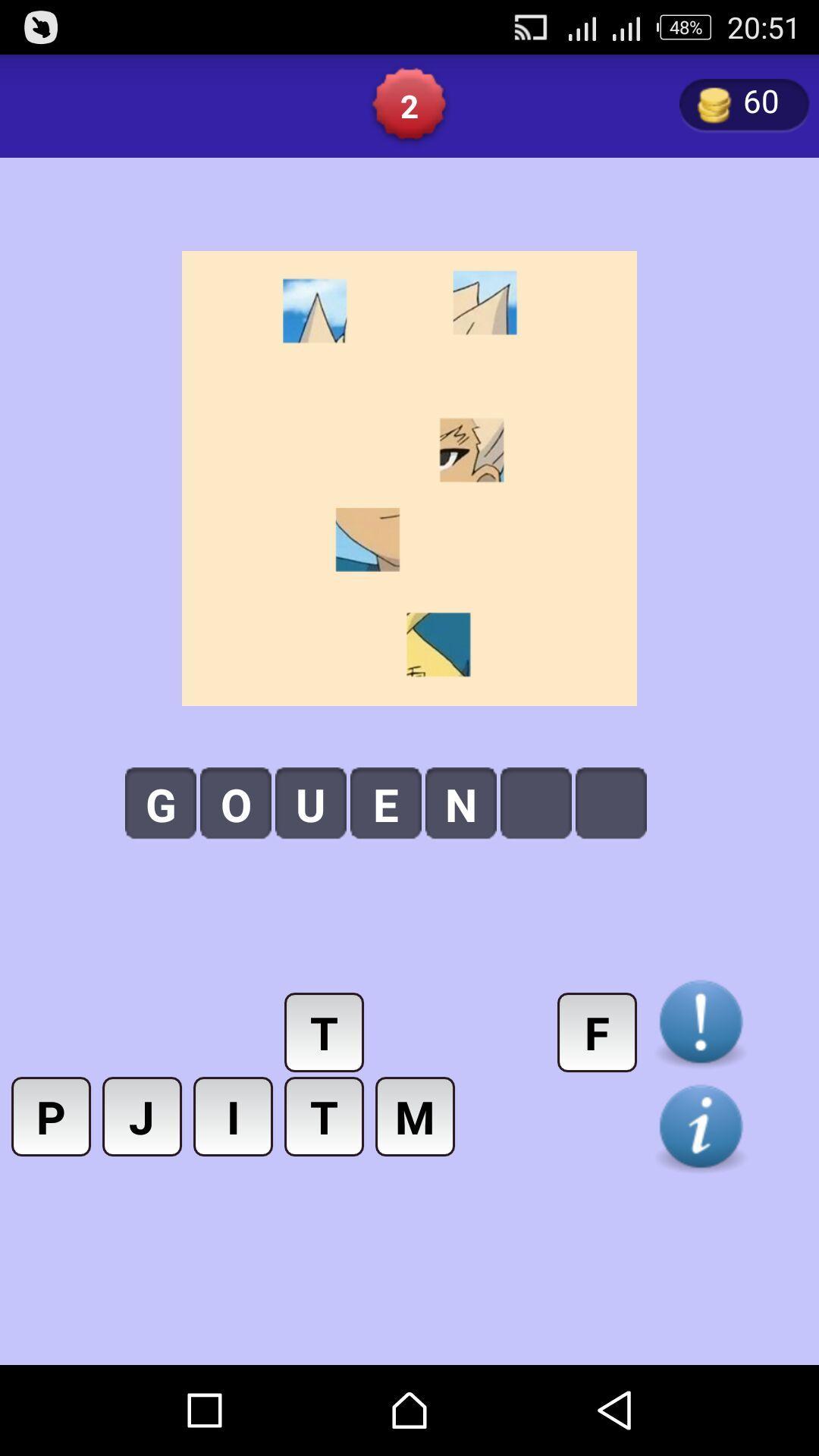Select the upper T letter tile
Viewport: 819px width, 1456px height.
point(324,1032)
